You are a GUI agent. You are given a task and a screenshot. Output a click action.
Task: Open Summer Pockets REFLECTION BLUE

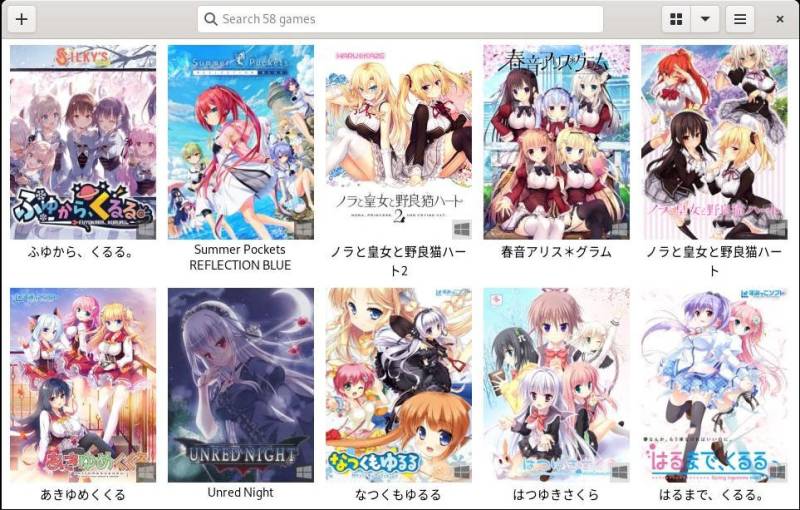point(240,142)
